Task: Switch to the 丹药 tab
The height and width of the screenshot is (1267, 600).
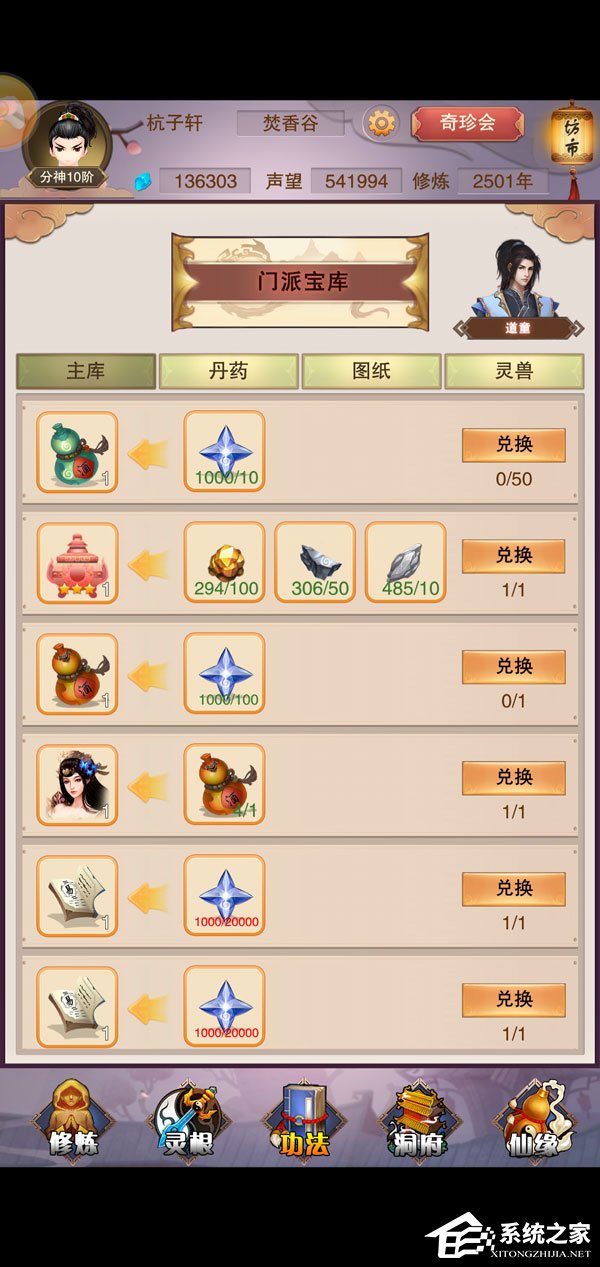Action: [x=229, y=371]
